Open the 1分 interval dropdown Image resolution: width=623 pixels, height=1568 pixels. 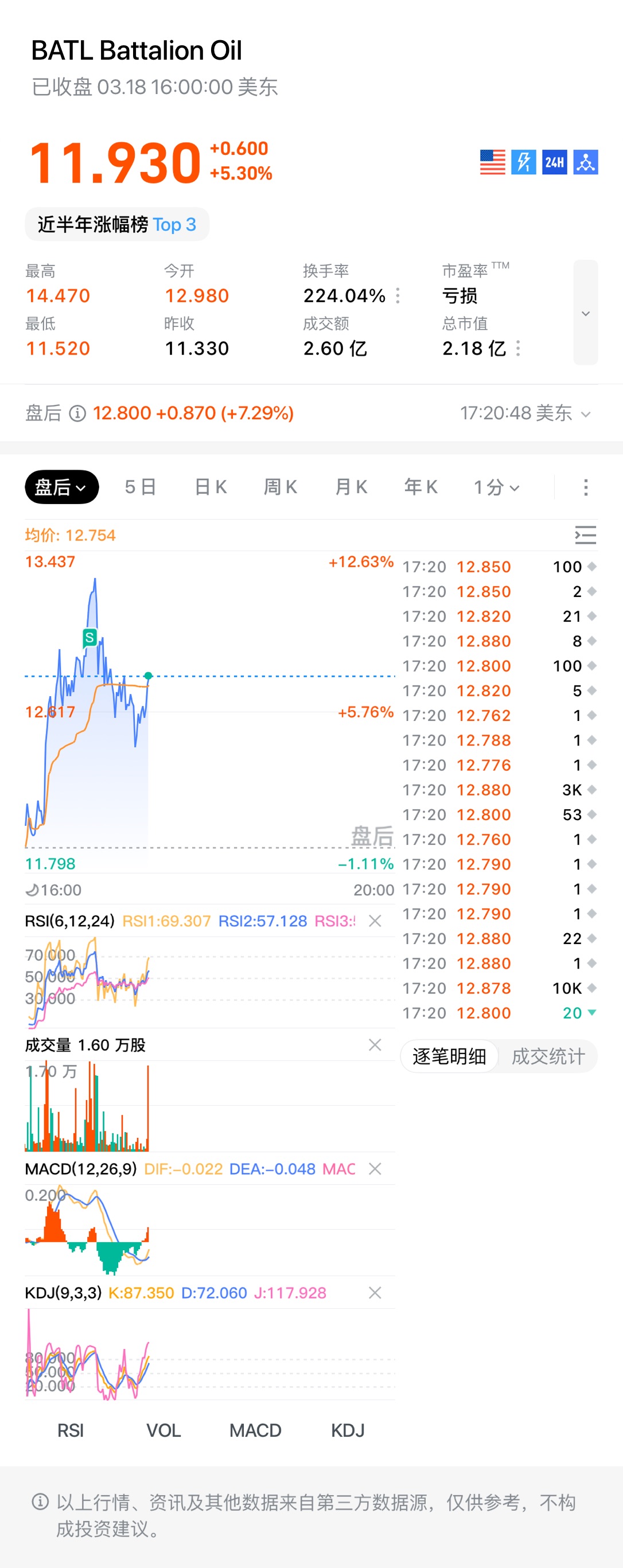[496, 487]
